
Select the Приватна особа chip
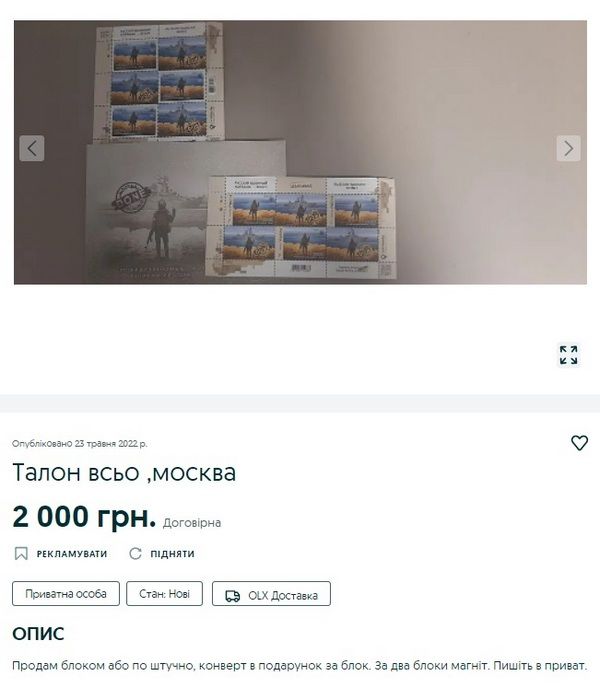click(x=66, y=594)
